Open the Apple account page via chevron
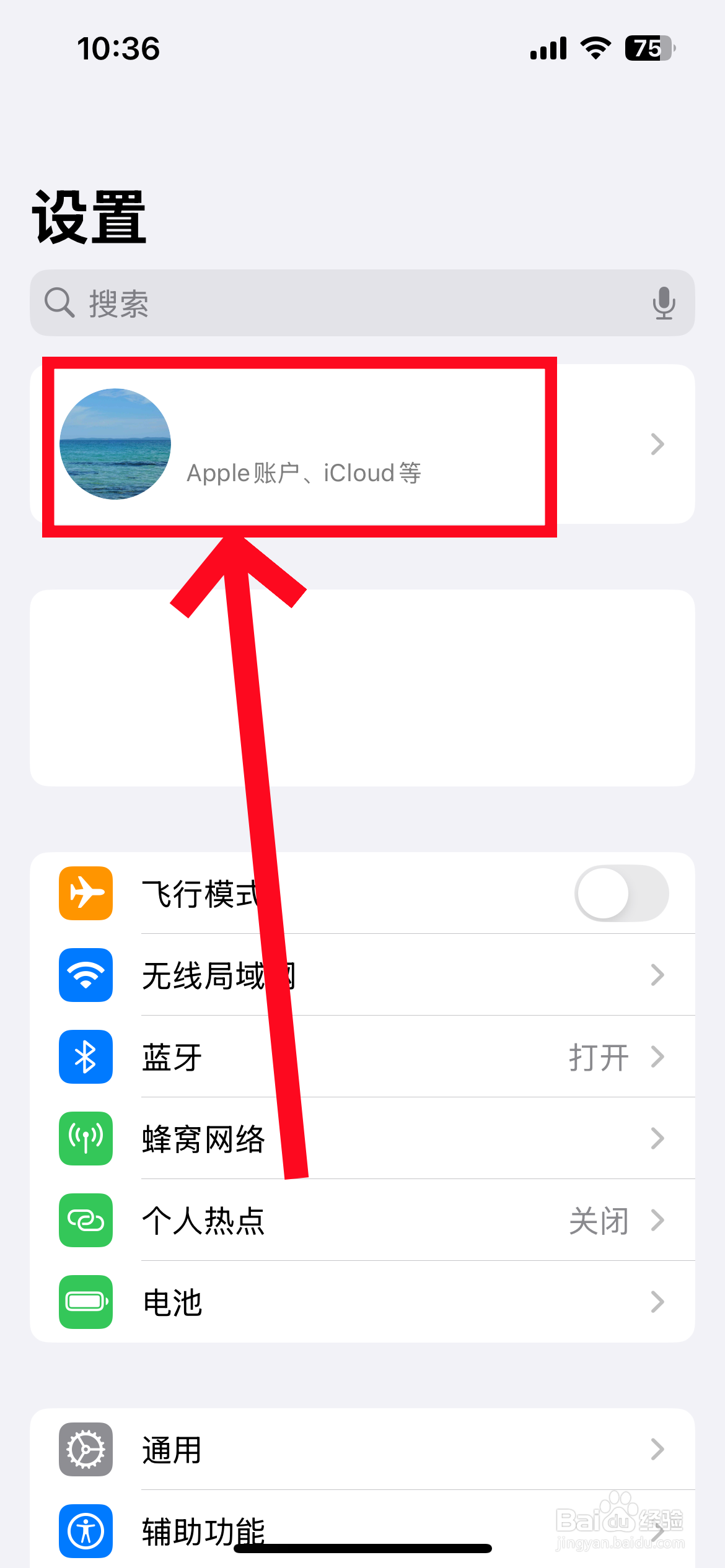Viewport: 725px width, 1568px height. (657, 443)
